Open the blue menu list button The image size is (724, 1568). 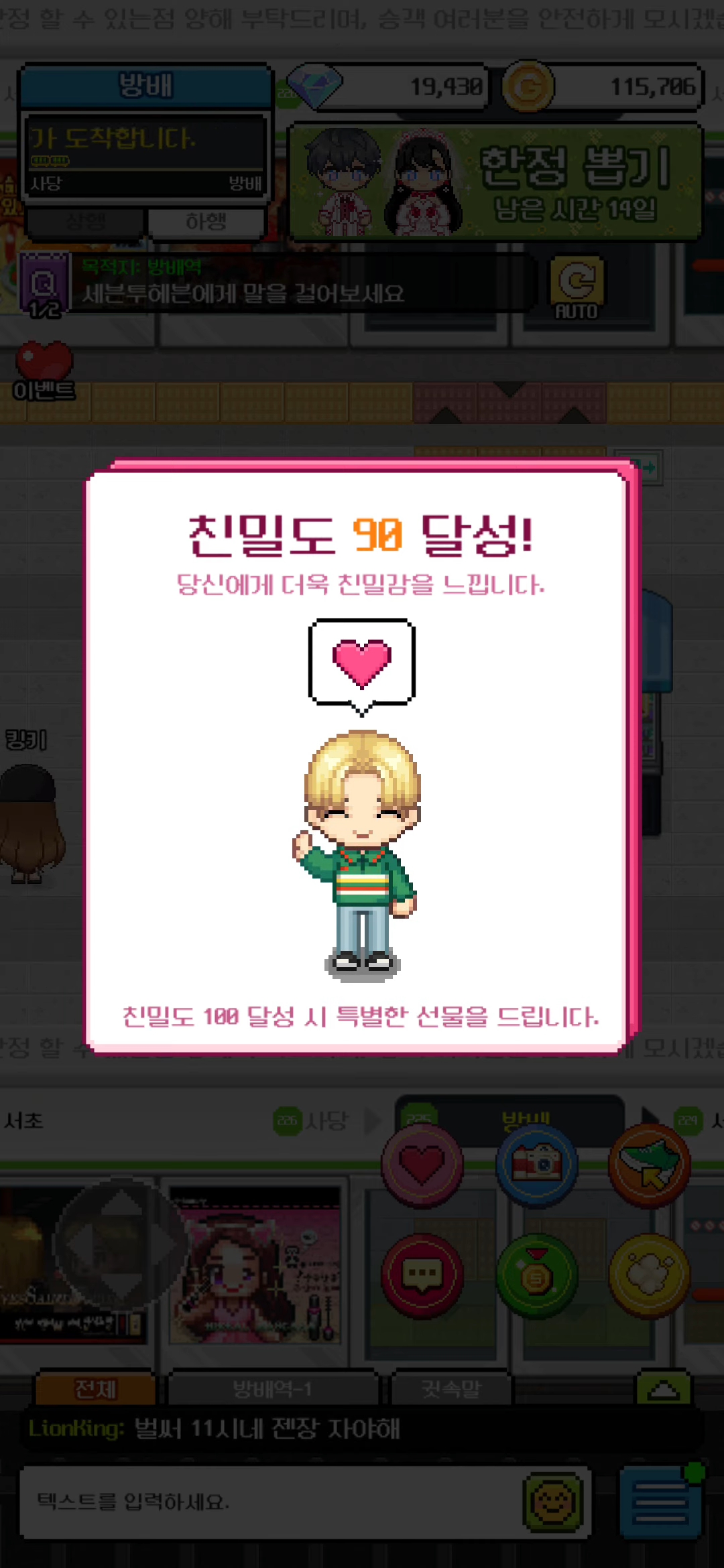coord(660,1502)
